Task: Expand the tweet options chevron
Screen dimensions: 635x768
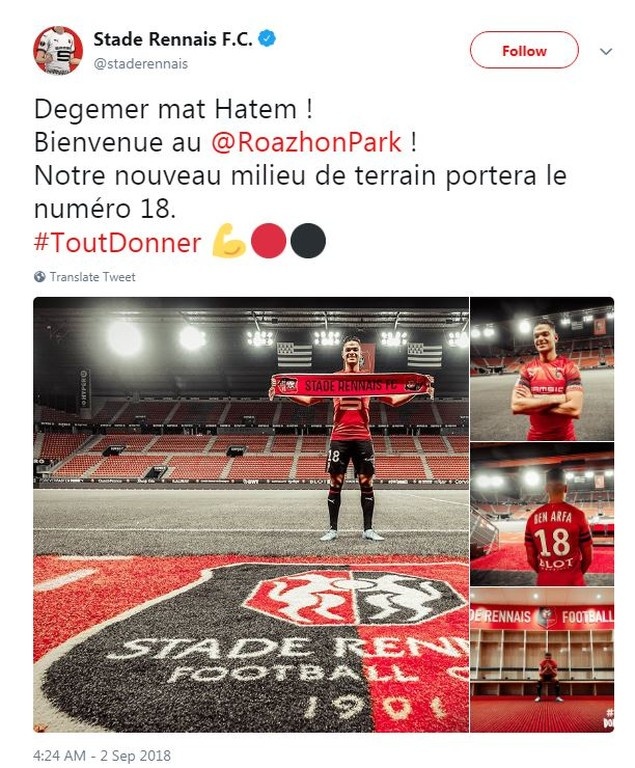Action: (x=606, y=51)
